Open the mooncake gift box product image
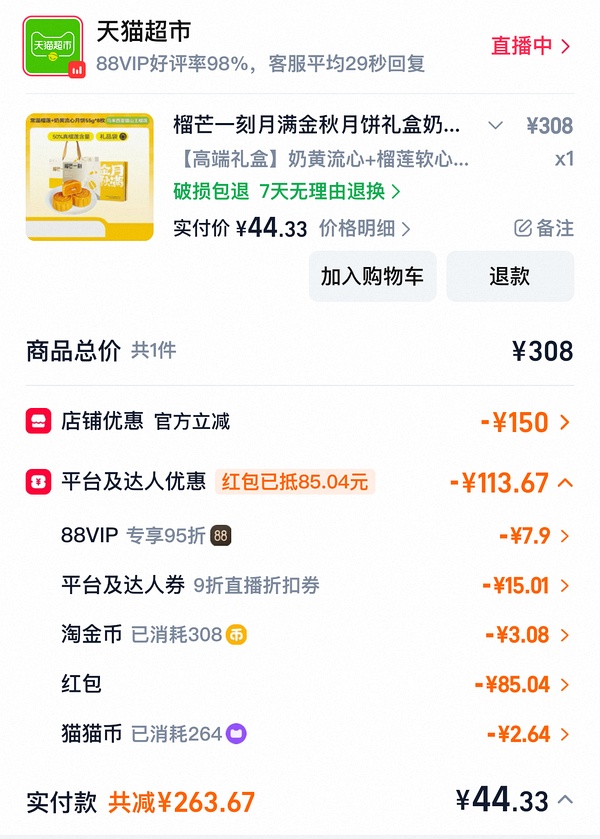 (89, 177)
